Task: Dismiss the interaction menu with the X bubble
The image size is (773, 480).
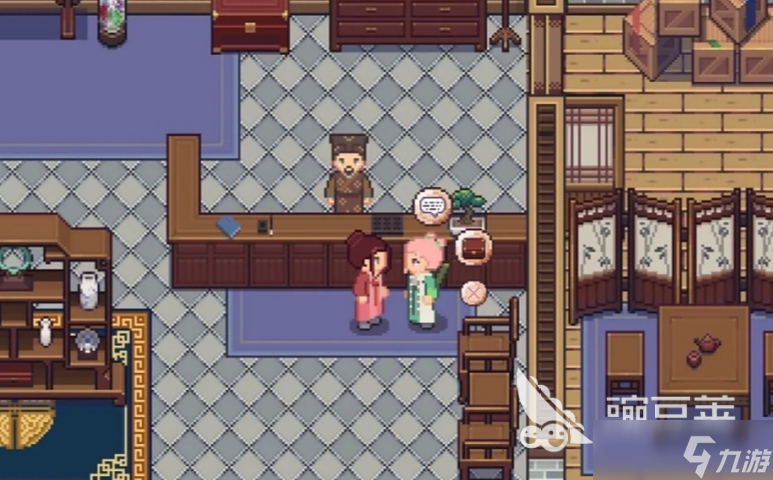Action: tap(473, 292)
